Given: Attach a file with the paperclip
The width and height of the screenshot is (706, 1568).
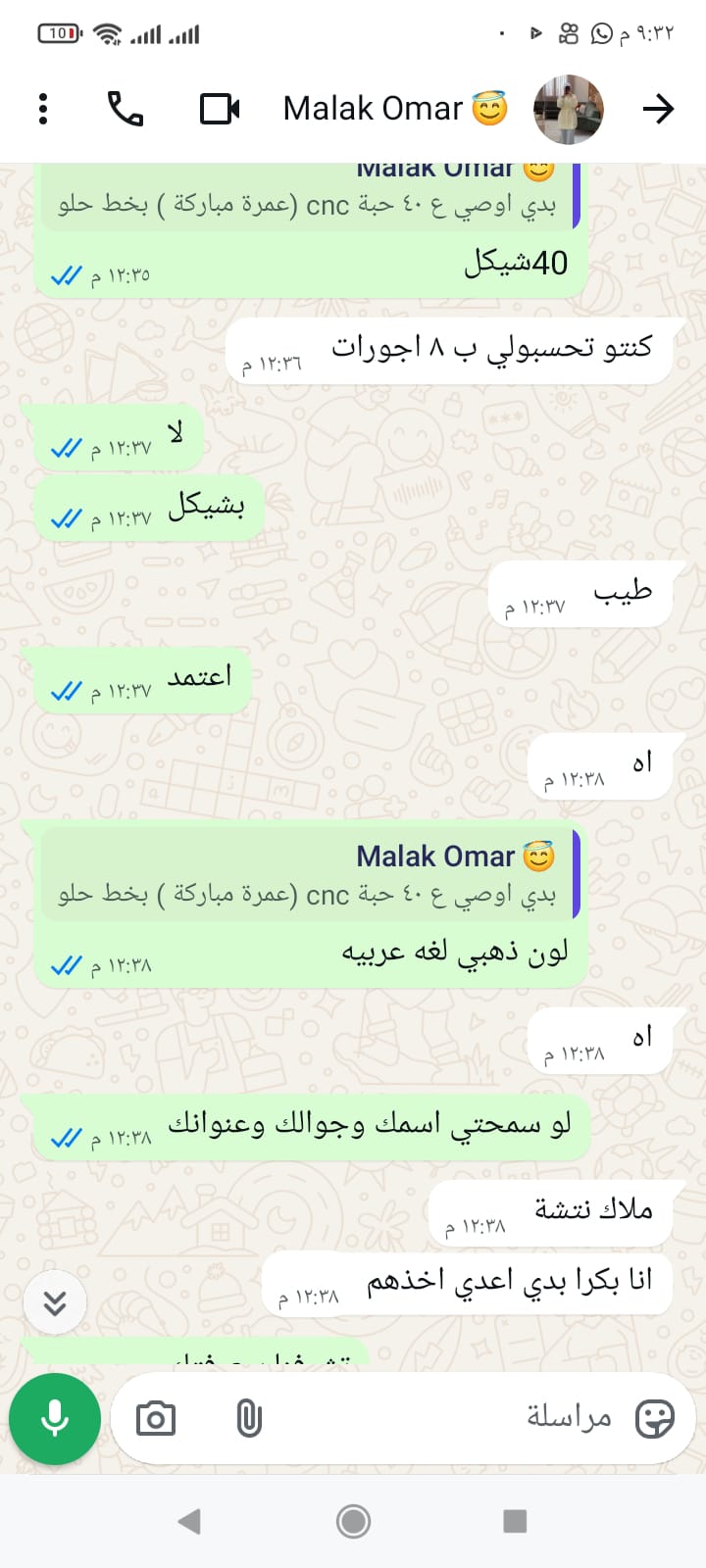Looking at the screenshot, I should click(x=249, y=1418).
